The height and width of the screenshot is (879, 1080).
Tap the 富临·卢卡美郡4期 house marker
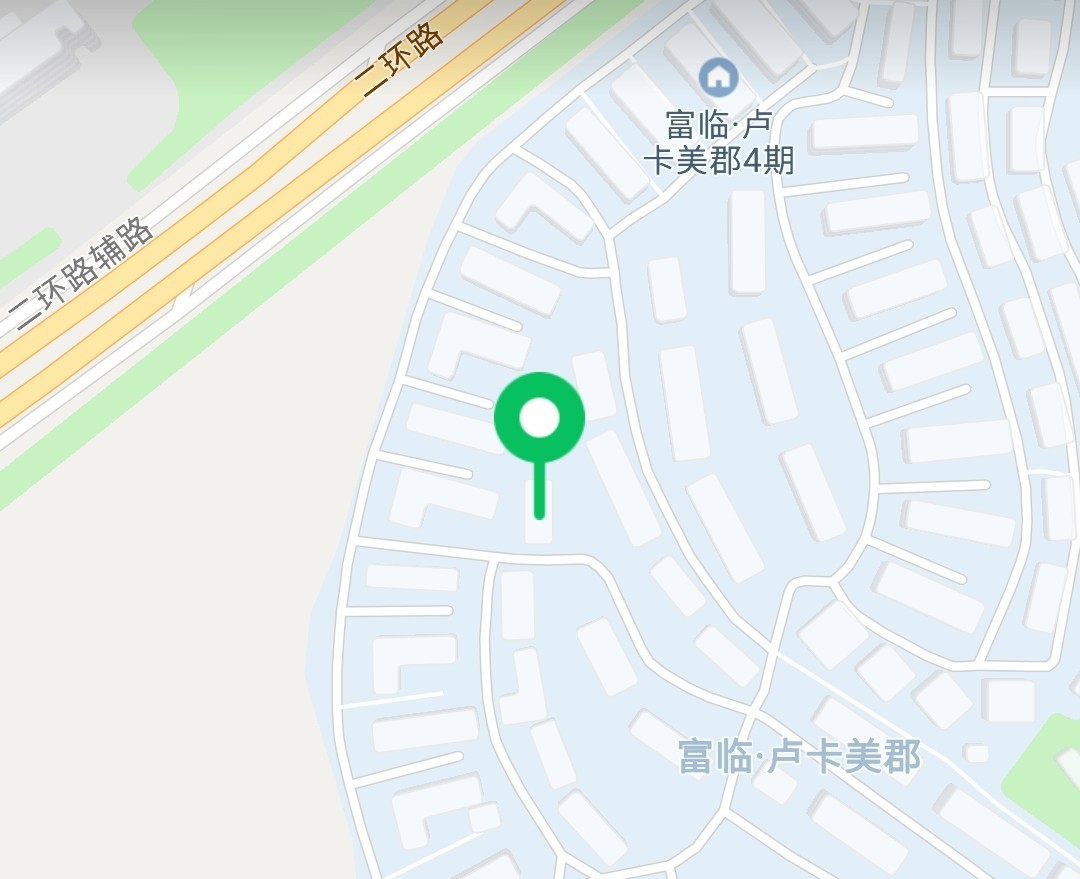pos(716,75)
